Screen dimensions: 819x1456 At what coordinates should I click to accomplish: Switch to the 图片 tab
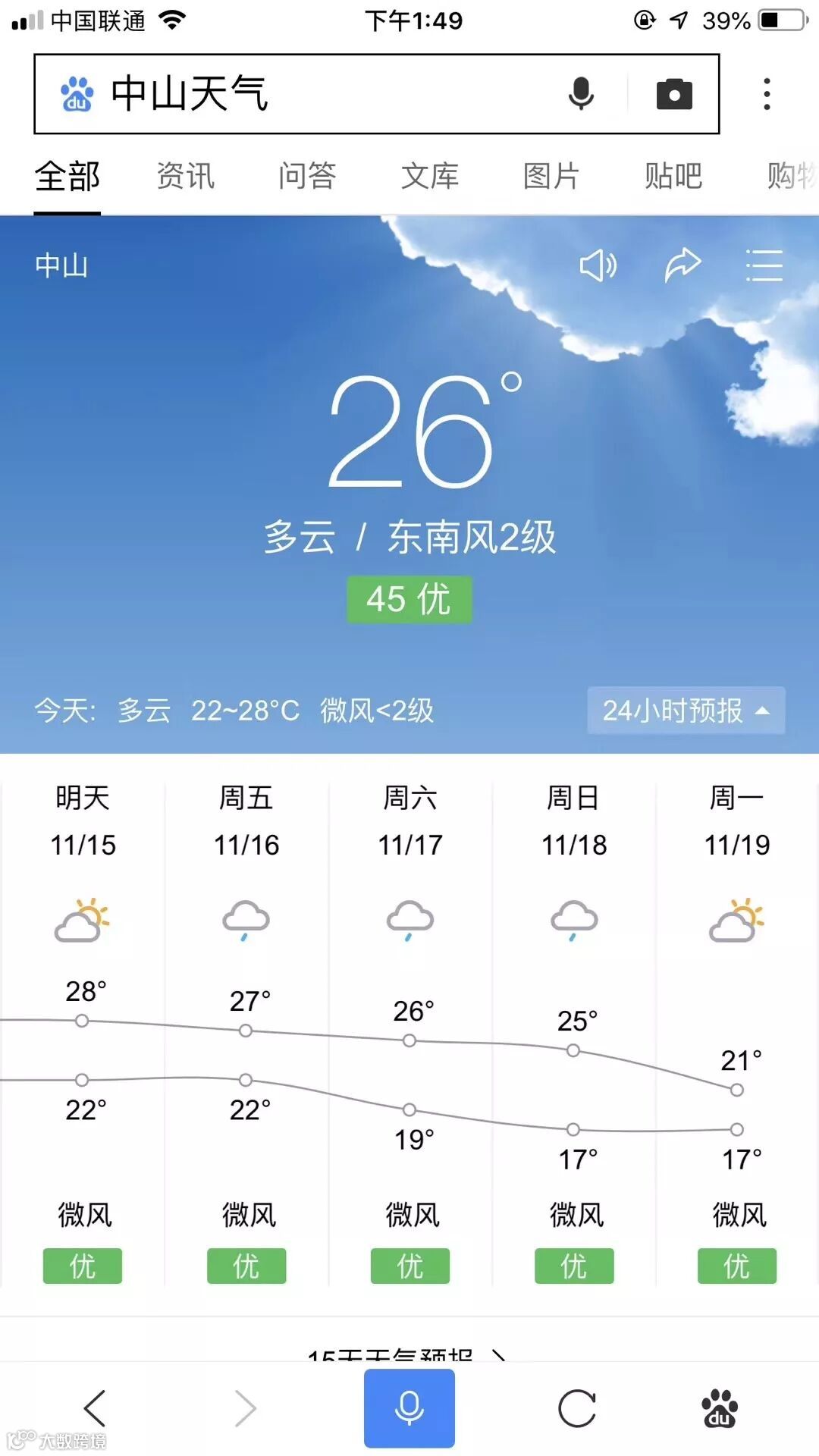point(551,176)
